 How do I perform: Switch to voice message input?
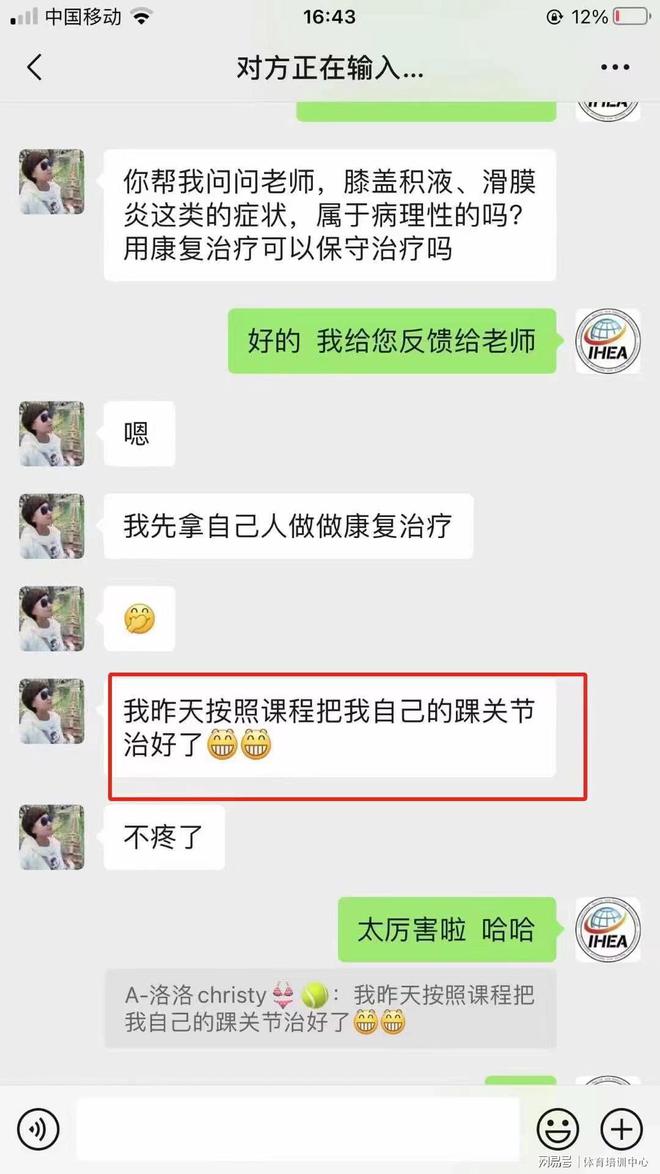tap(37, 1129)
